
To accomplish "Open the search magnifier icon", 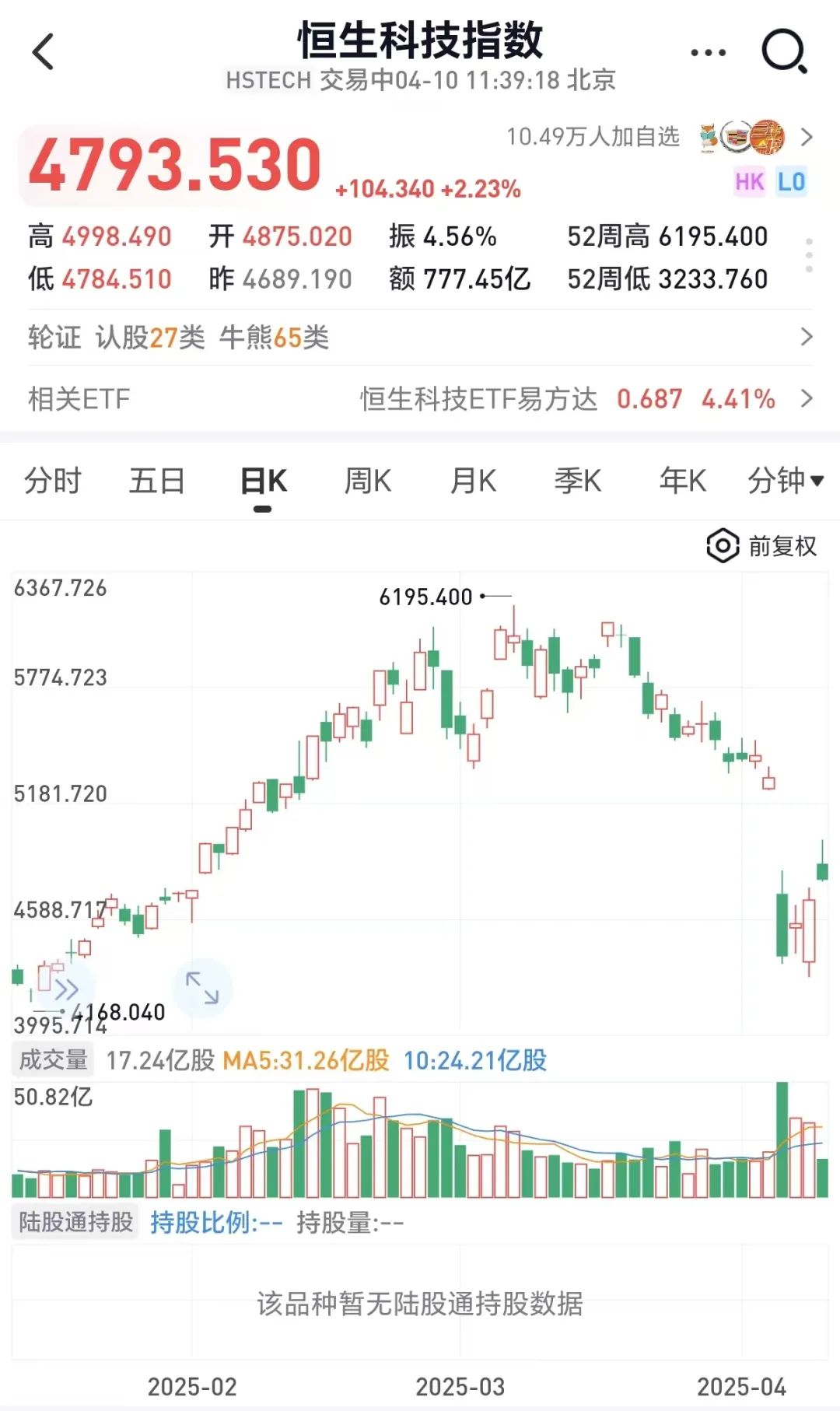I will [784, 52].
